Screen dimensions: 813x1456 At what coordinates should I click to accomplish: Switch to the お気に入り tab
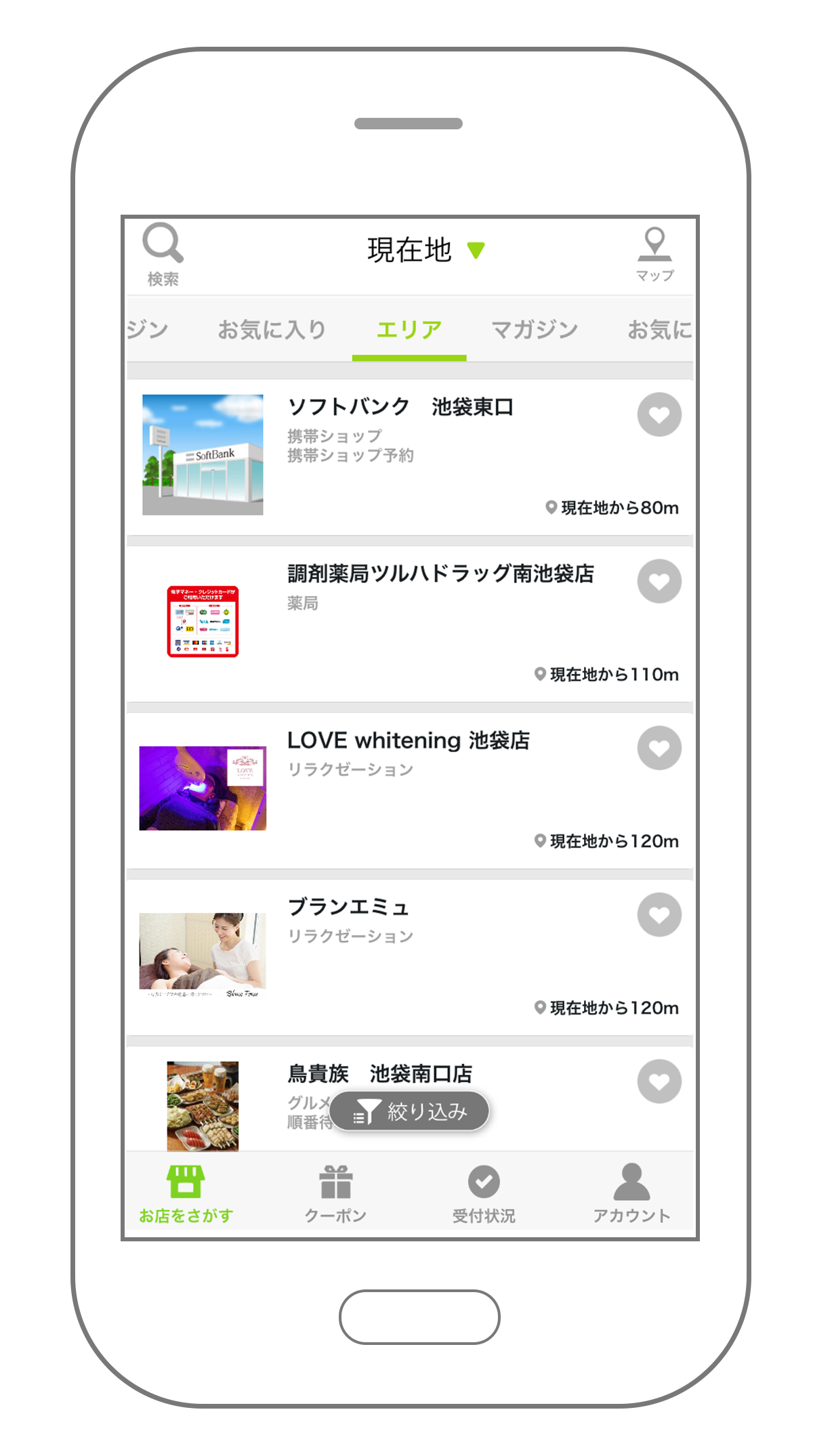(272, 330)
